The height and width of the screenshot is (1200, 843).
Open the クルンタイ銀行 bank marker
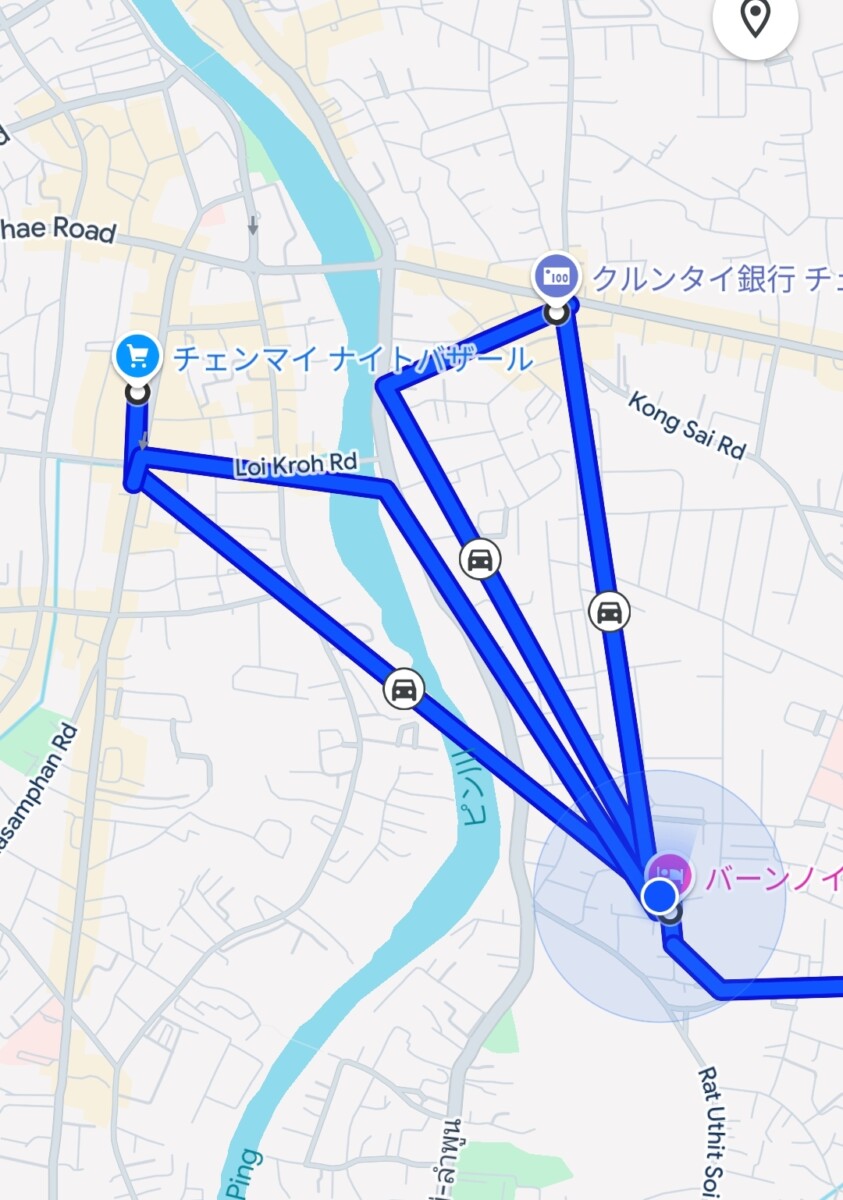click(x=556, y=275)
